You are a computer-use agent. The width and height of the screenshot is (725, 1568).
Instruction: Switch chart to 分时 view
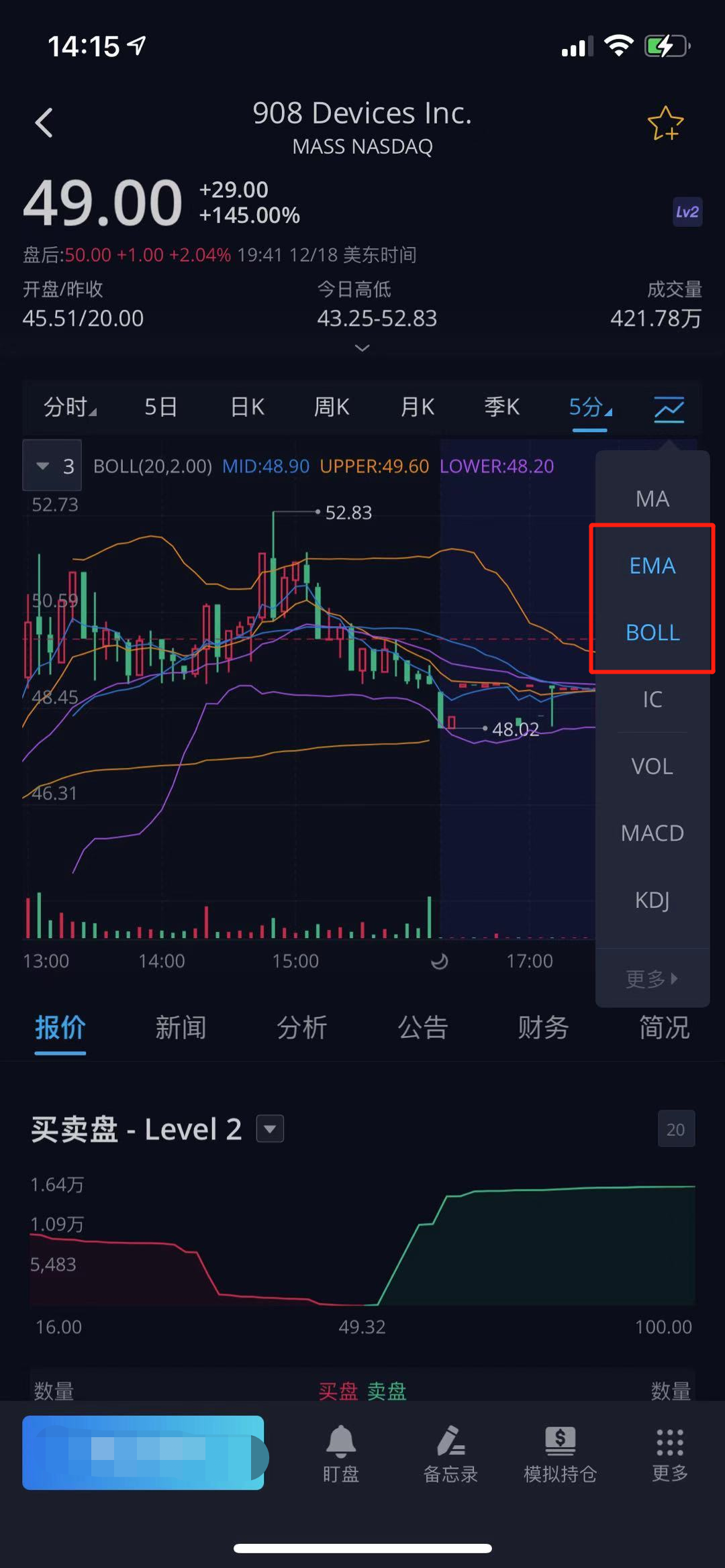coord(69,407)
